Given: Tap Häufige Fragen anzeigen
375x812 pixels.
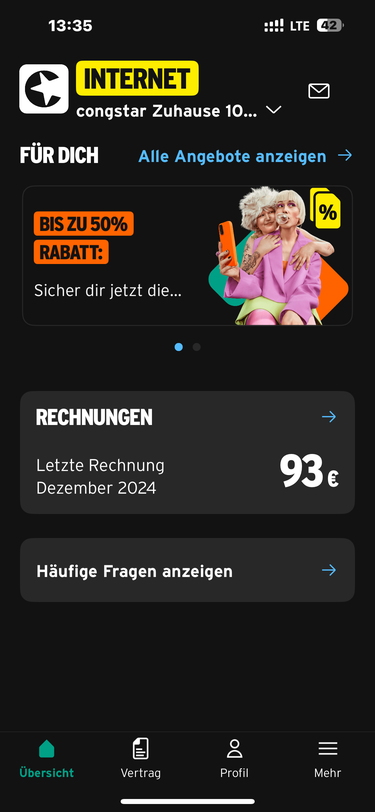Looking at the screenshot, I should [x=188, y=570].
